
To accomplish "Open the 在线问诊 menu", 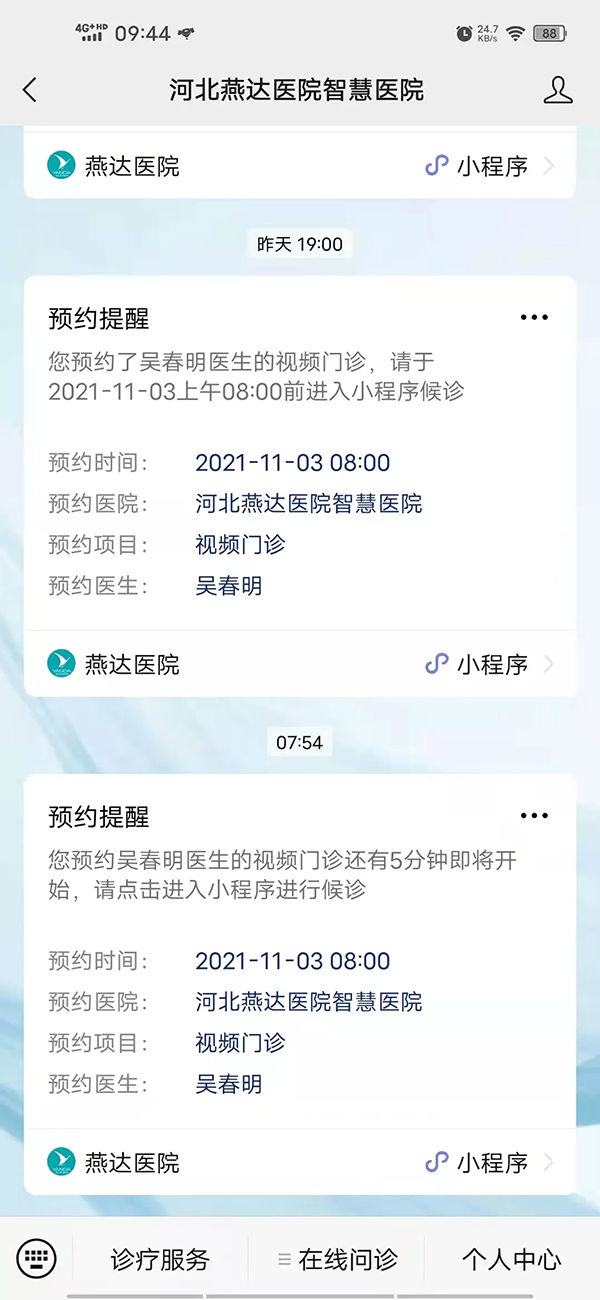I will (338, 1259).
